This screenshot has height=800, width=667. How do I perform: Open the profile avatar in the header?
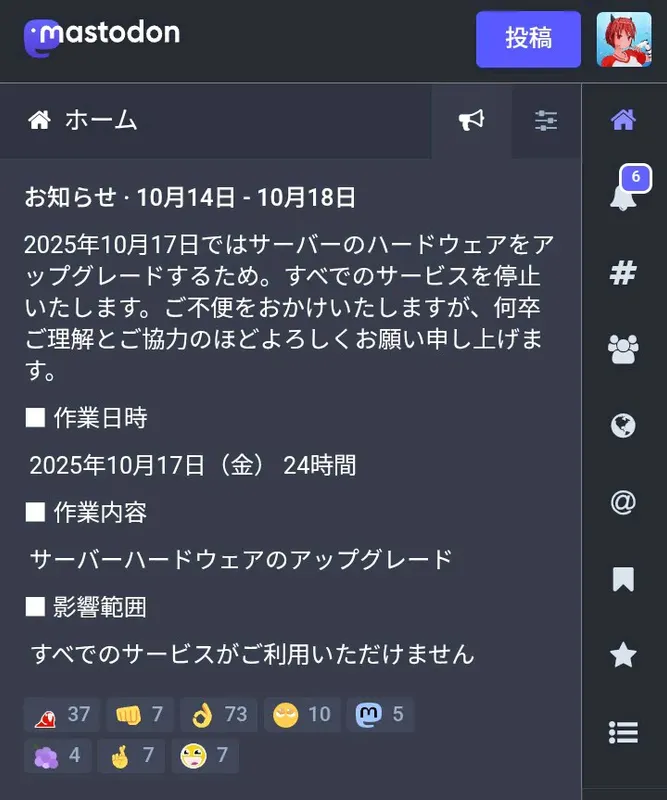[624, 40]
